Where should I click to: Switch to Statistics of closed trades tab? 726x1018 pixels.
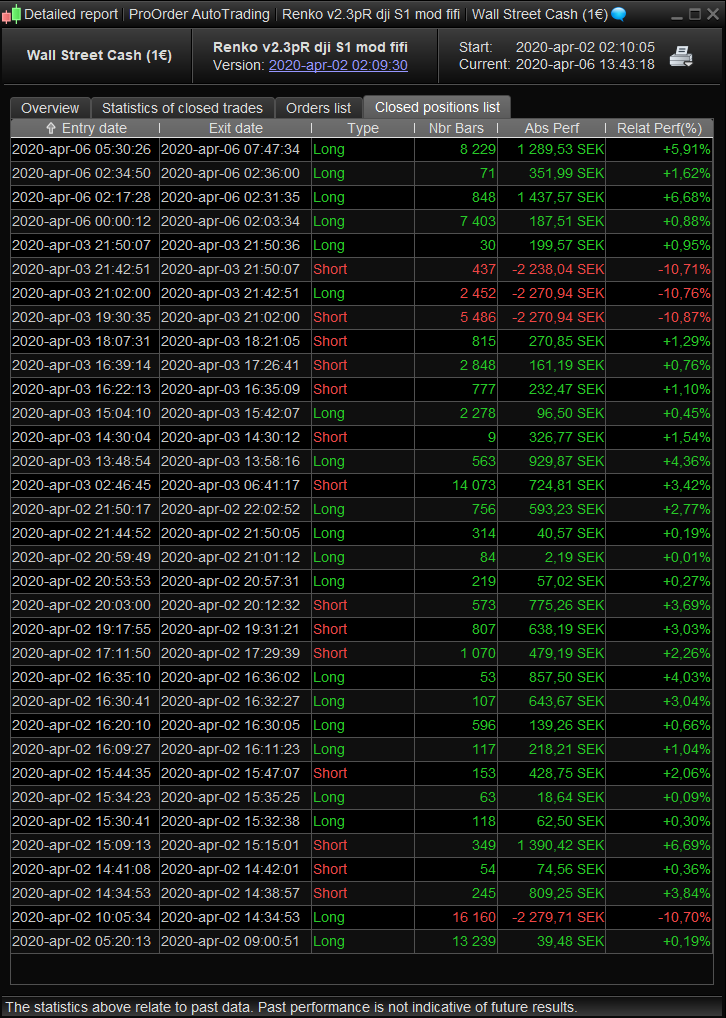tap(182, 108)
